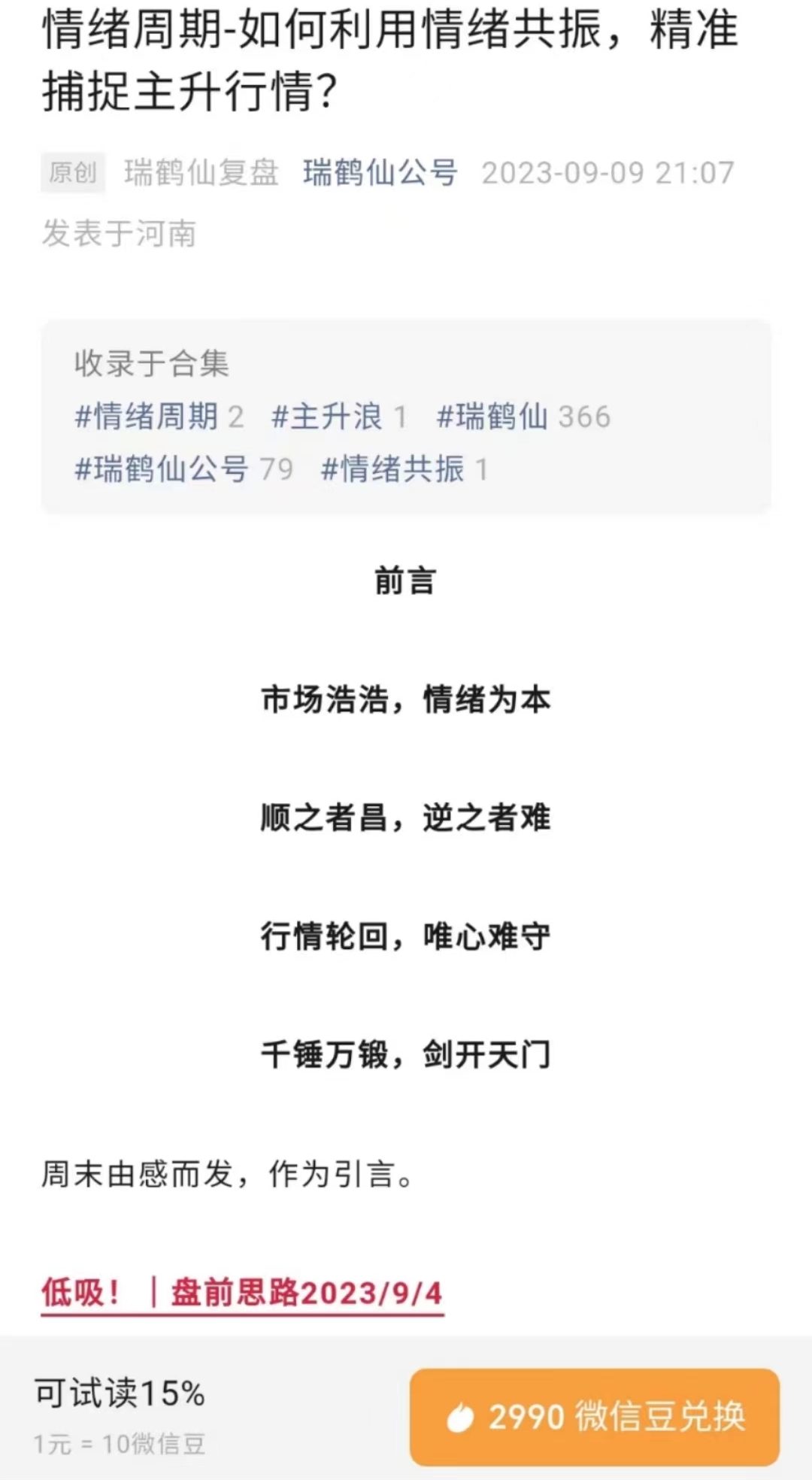
Task: Open the 低吸！｜盘前思路2023/9/4 article link
Action: point(242,1293)
